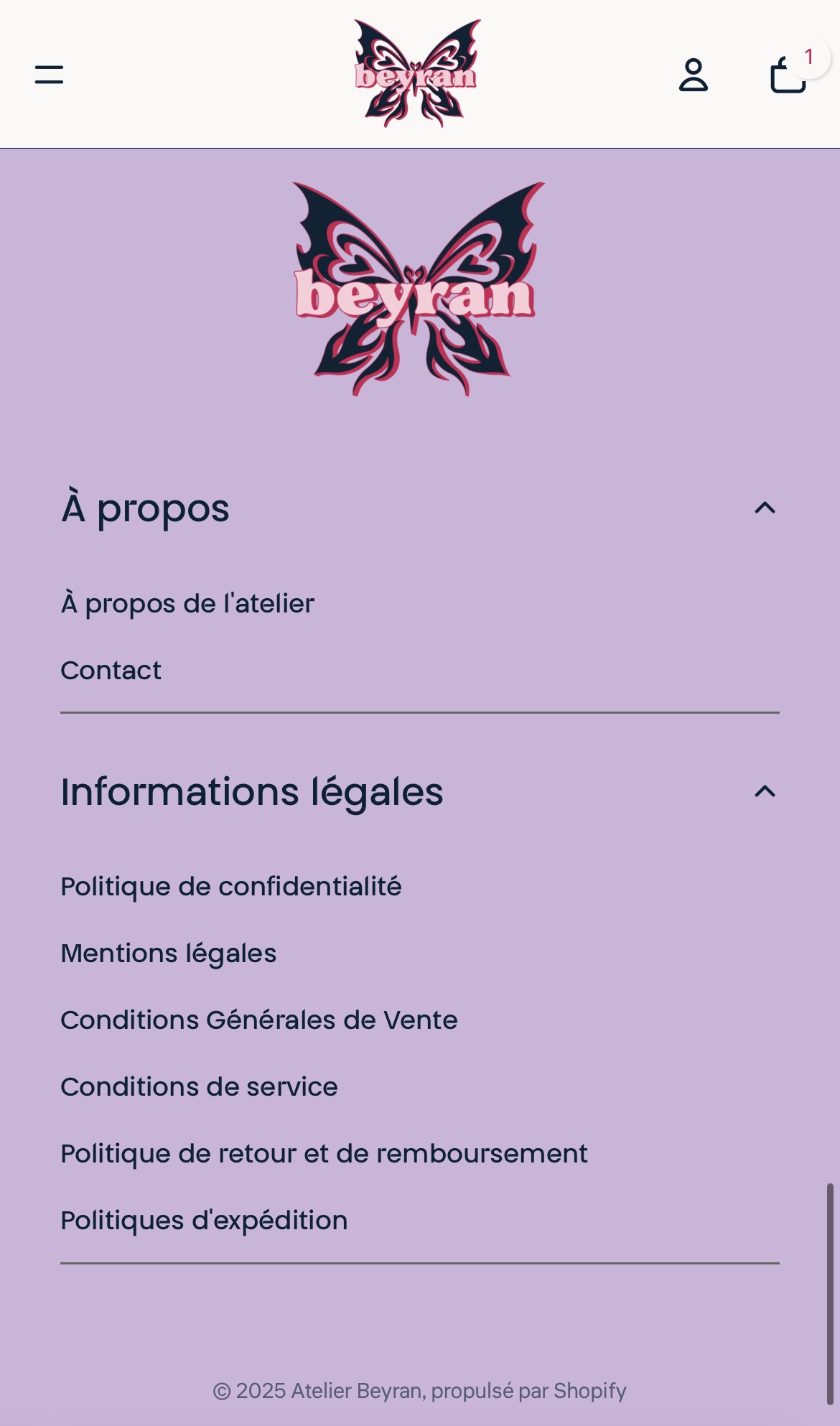The width and height of the screenshot is (840, 1426).
Task: Open Mentions légales
Action: point(168,954)
